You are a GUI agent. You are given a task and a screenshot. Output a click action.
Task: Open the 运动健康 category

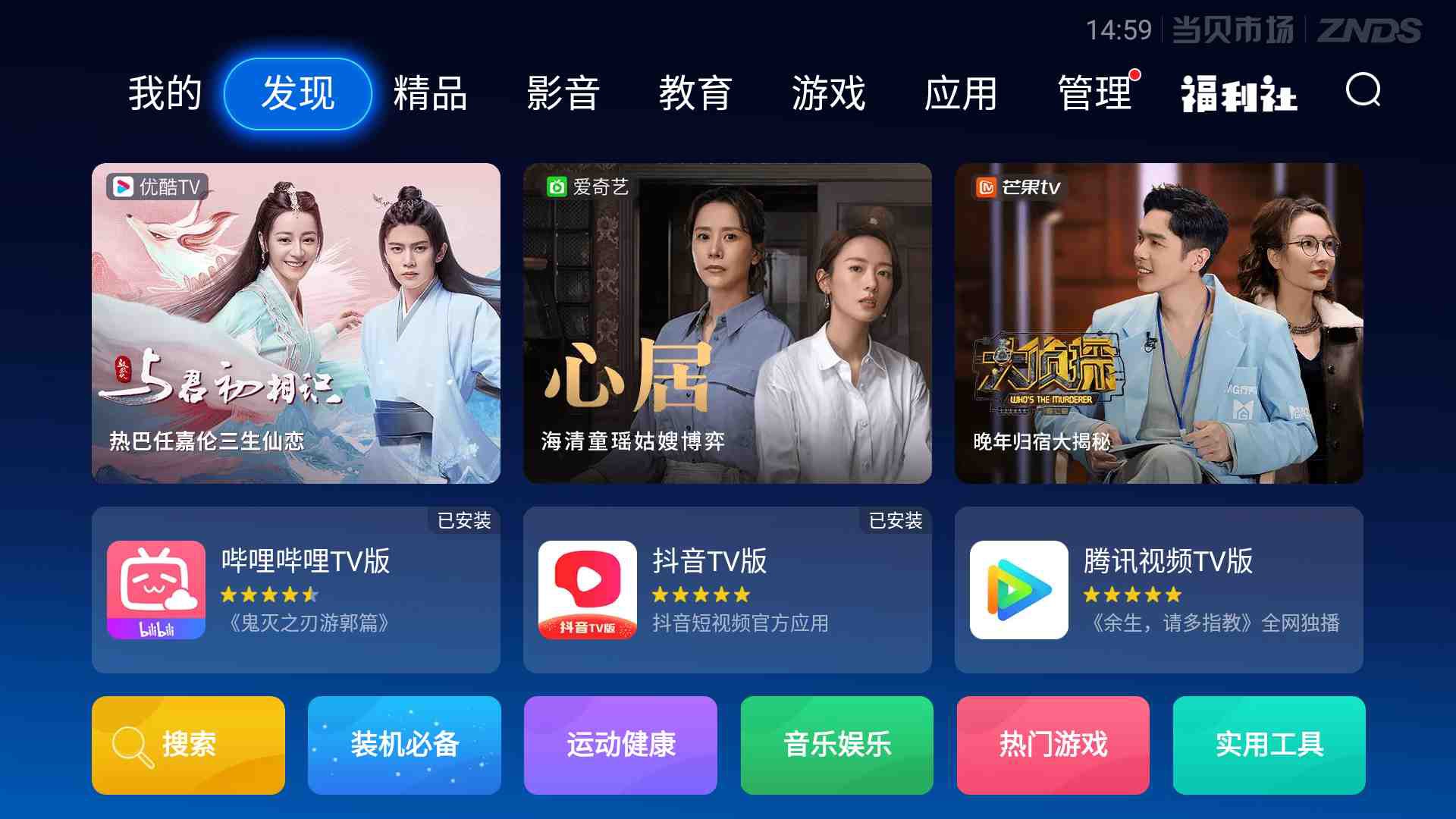[x=620, y=745]
